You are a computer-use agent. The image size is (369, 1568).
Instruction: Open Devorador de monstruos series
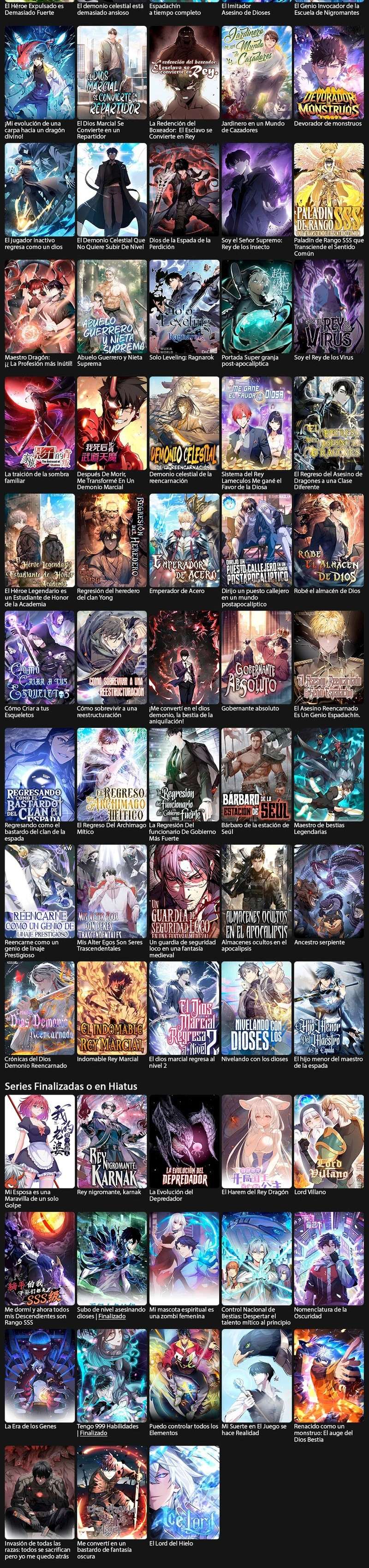[329, 73]
